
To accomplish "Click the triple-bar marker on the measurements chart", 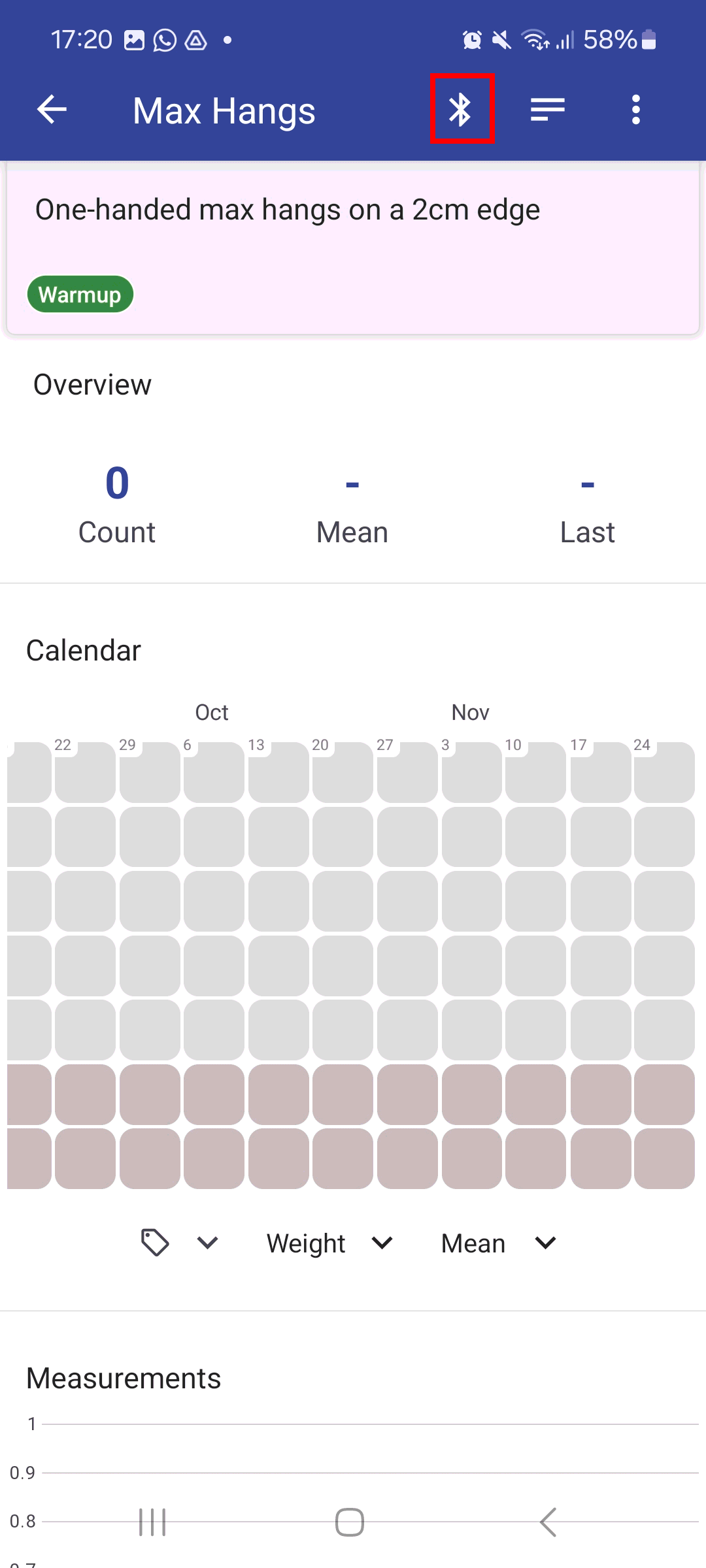I will pyautogui.click(x=152, y=1522).
